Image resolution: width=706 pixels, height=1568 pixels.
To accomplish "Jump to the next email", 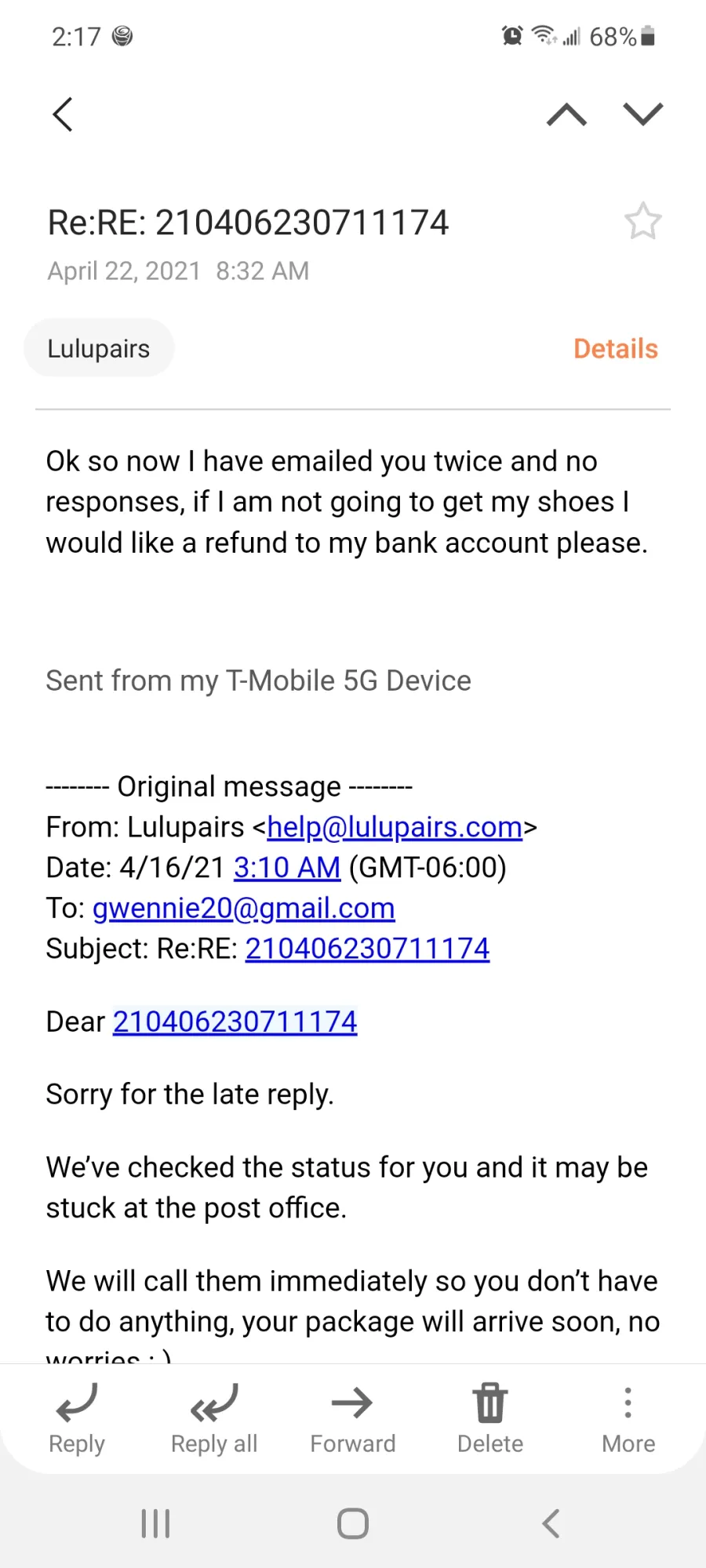I will click(x=643, y=114).
